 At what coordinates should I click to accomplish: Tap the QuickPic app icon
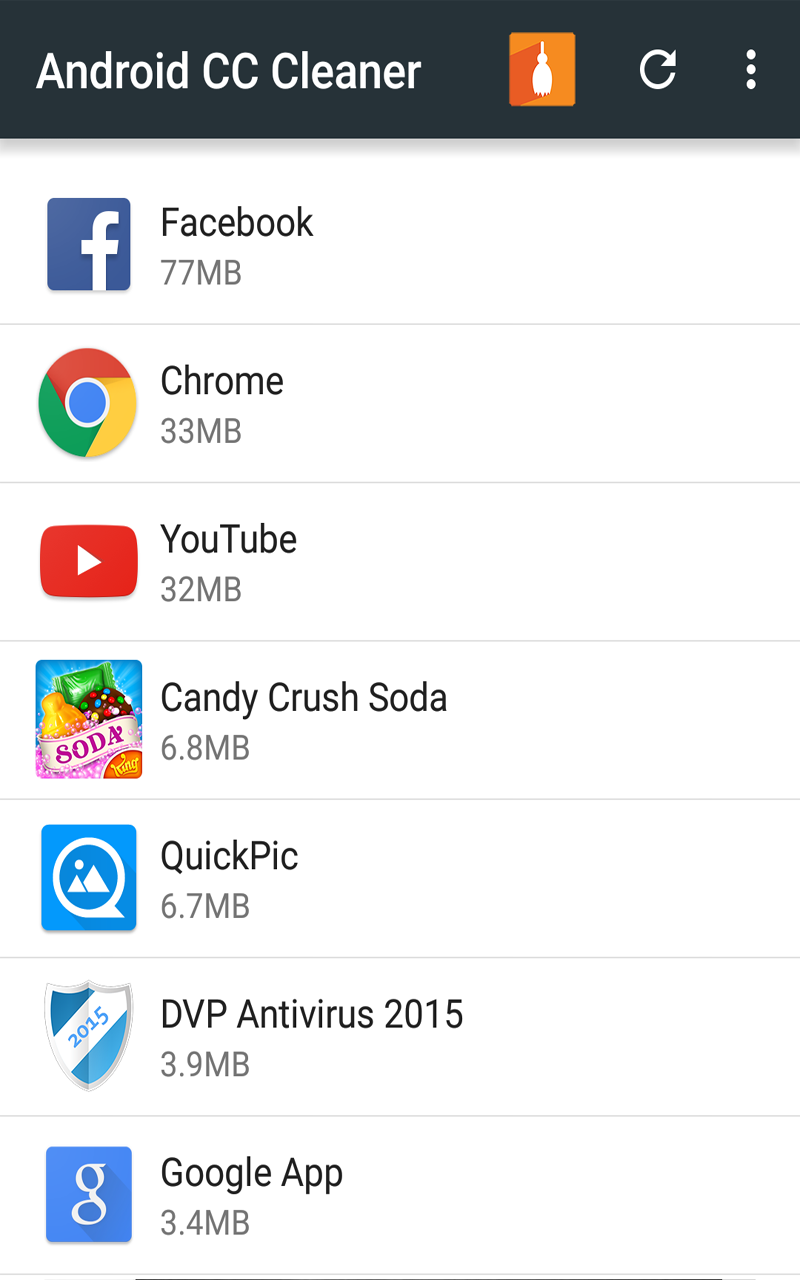(88, 878)
